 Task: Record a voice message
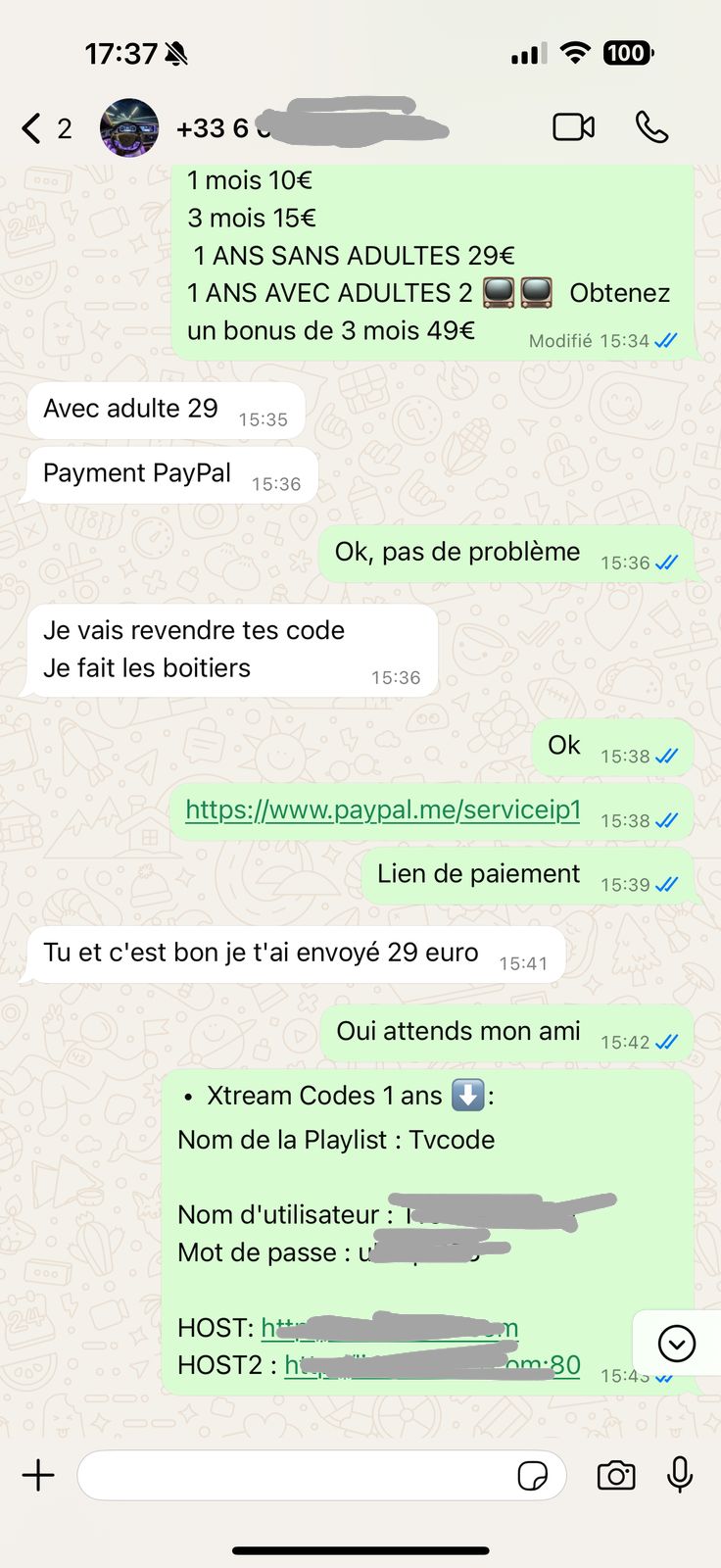680,1475
